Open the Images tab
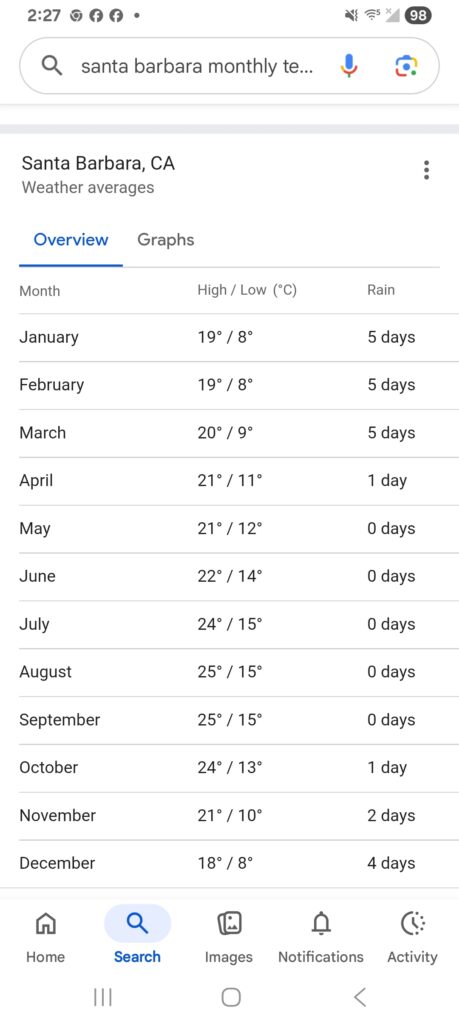This screenshot has height=1024, width=459. tap(229, 938)
